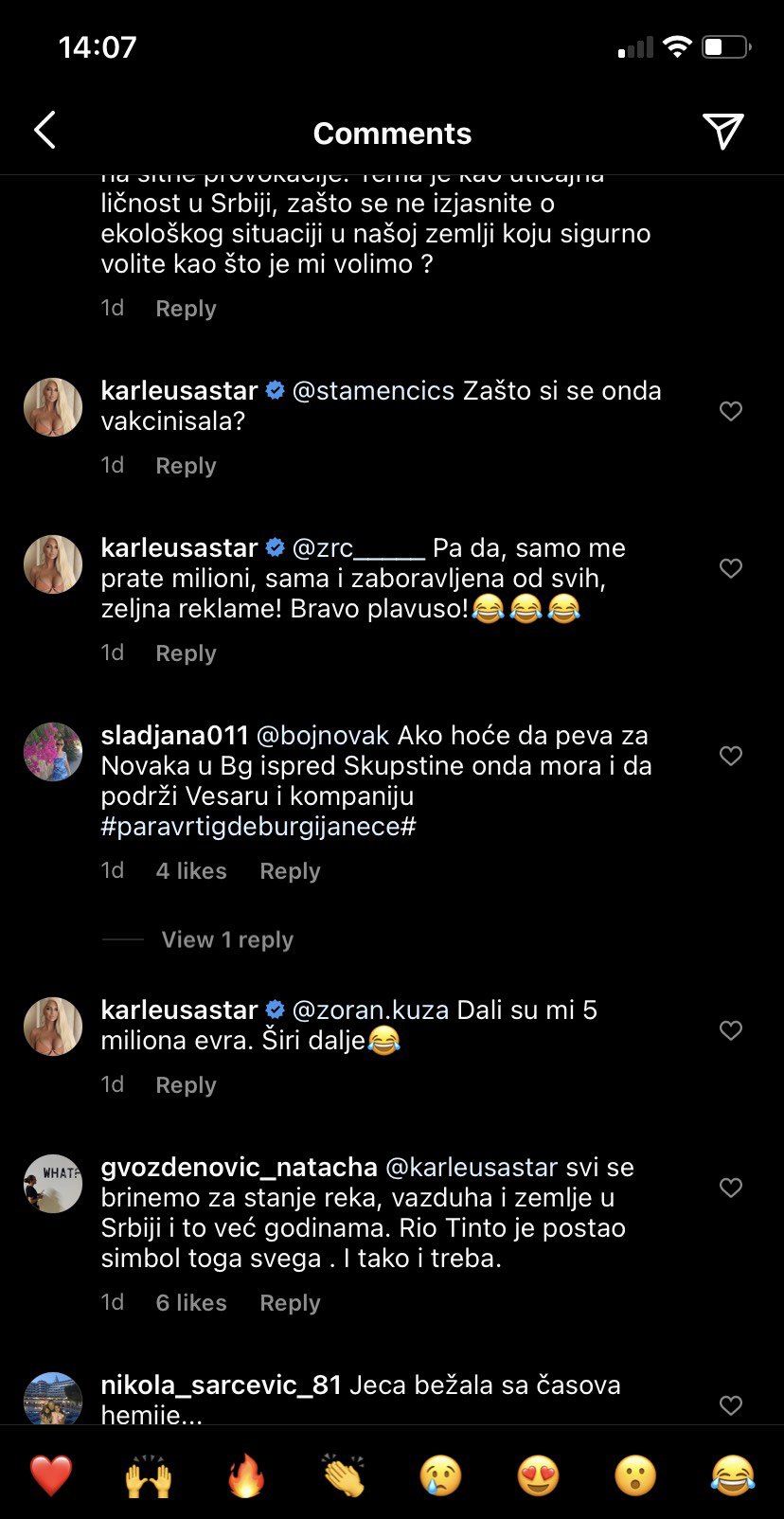This screenshot has width=784, height=1519.
Task: Open sladjana011's profile picture
Action: point(53,752)
